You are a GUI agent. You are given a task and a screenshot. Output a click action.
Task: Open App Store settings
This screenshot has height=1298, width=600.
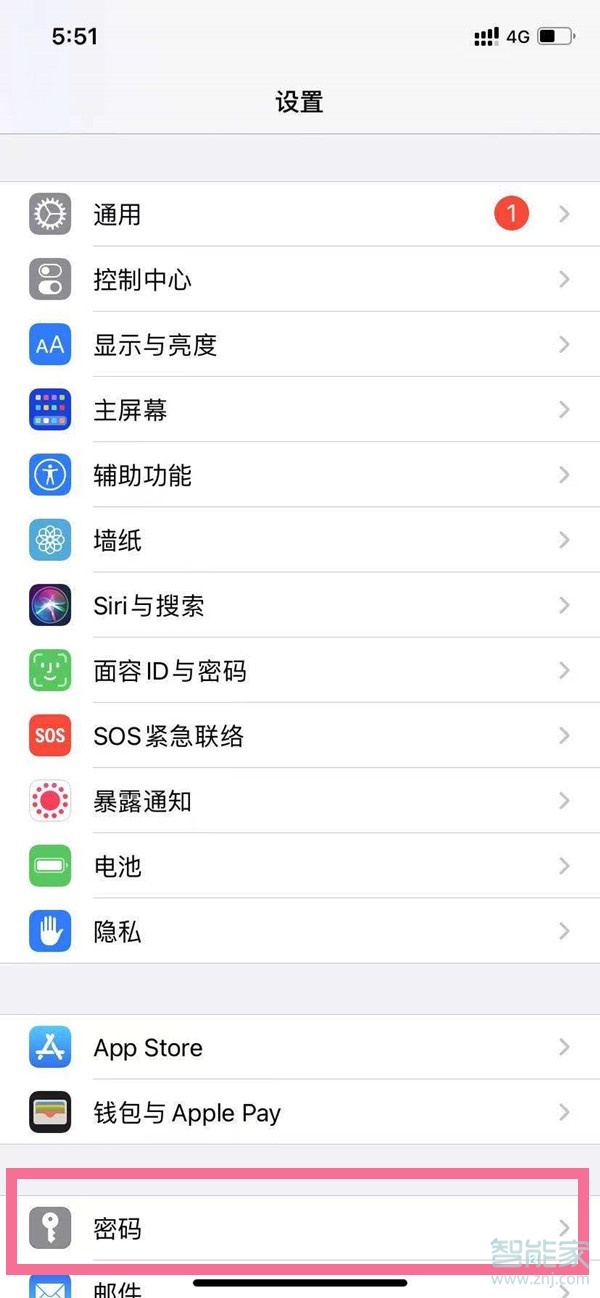[x=300, y=1047]
